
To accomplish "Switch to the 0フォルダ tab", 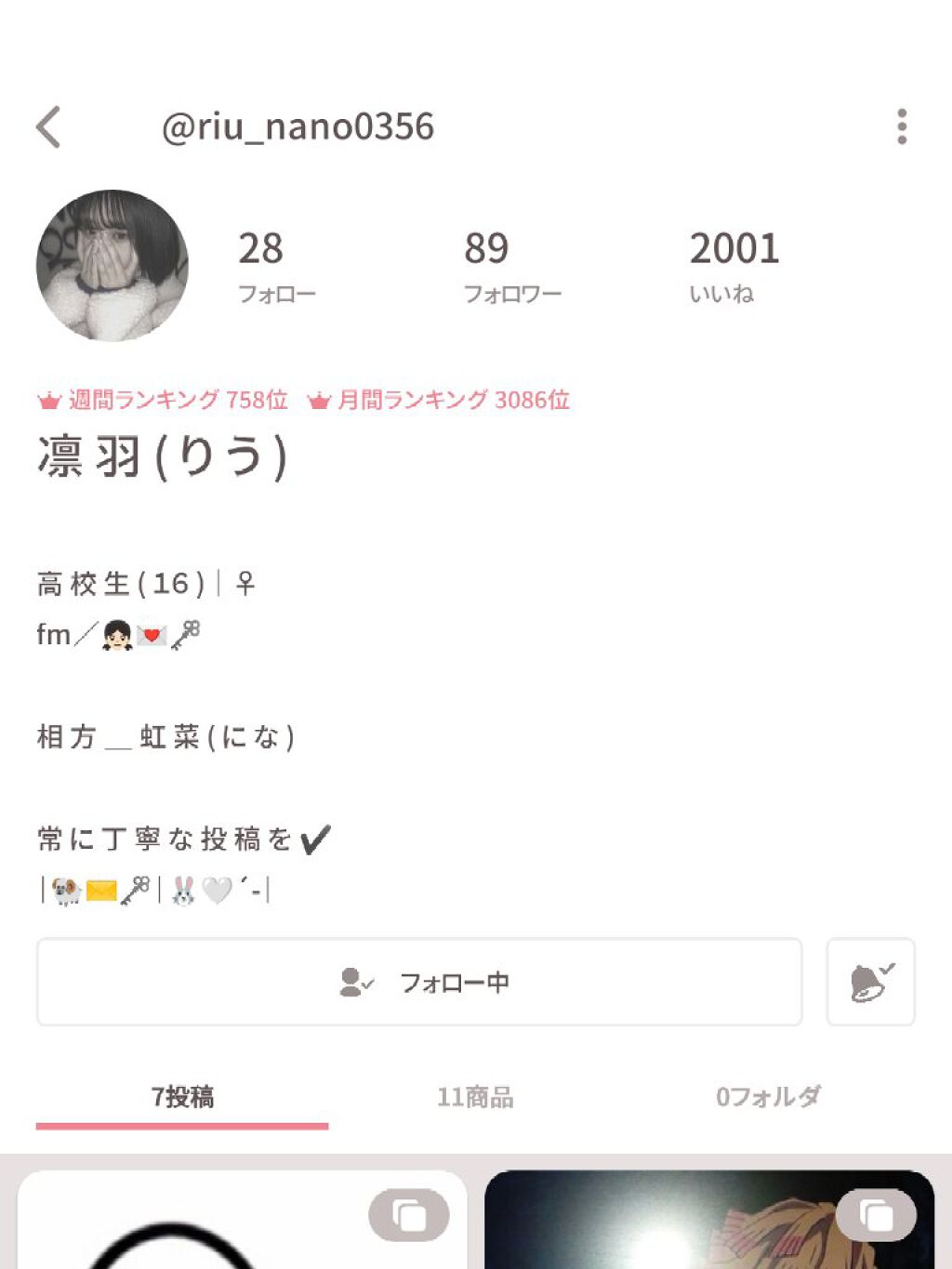I will coord(768,1097).
